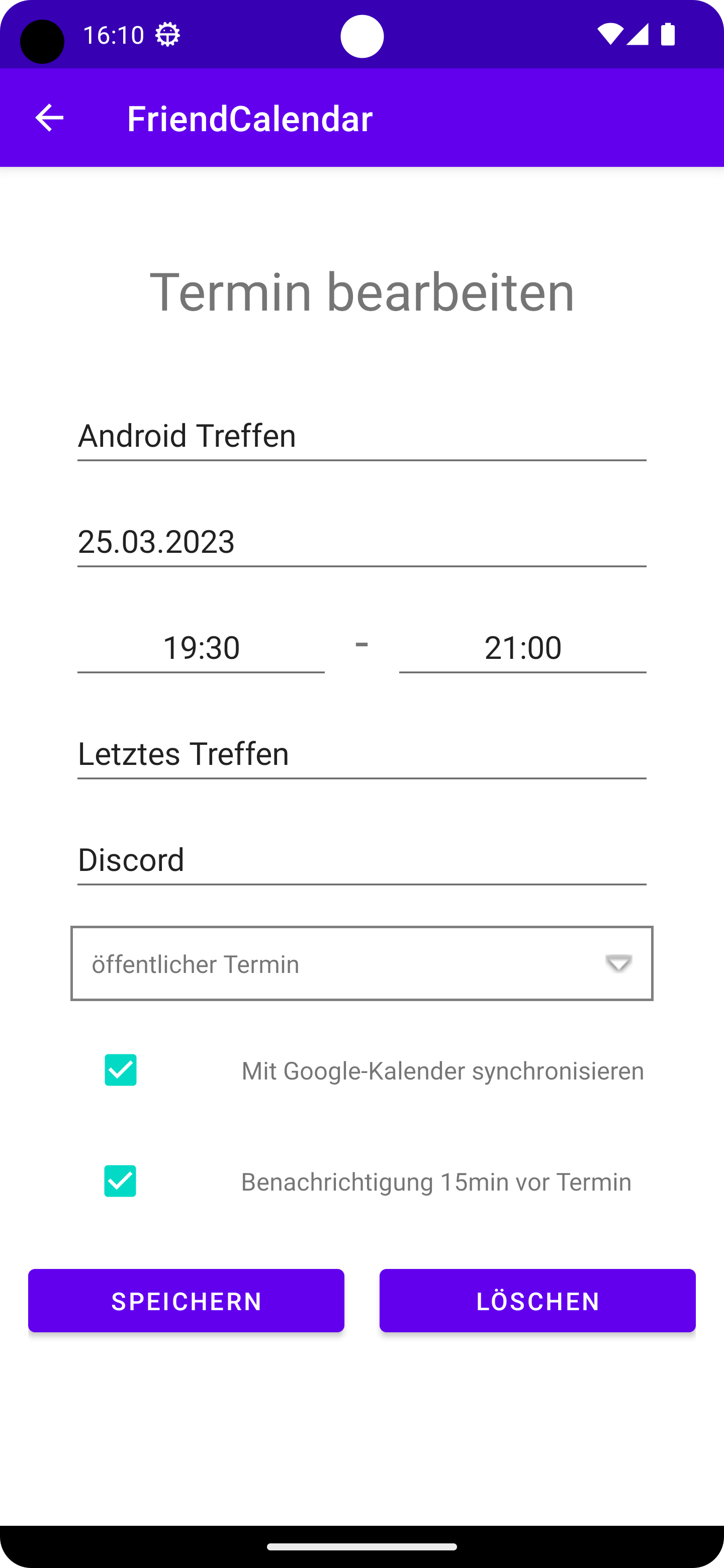The width and height of the screenshot is (724, 1568).
Task: Click the Termin bearbeiten heading
Action: (x=361, y=292)
